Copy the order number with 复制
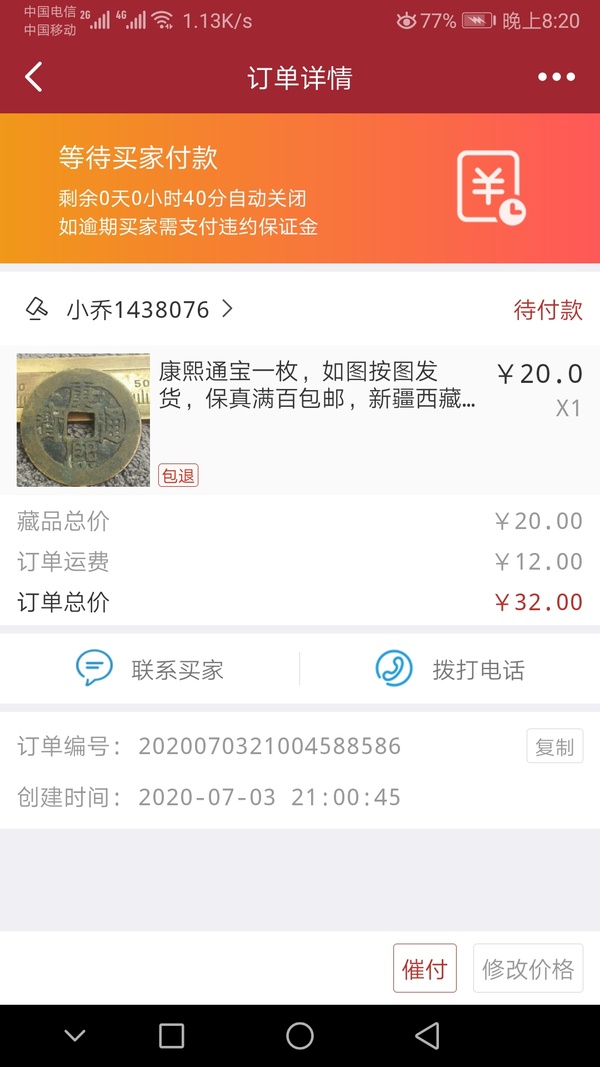Image resolution: width=600 pixels, height=1067 pixels. (x=554, y=746)
